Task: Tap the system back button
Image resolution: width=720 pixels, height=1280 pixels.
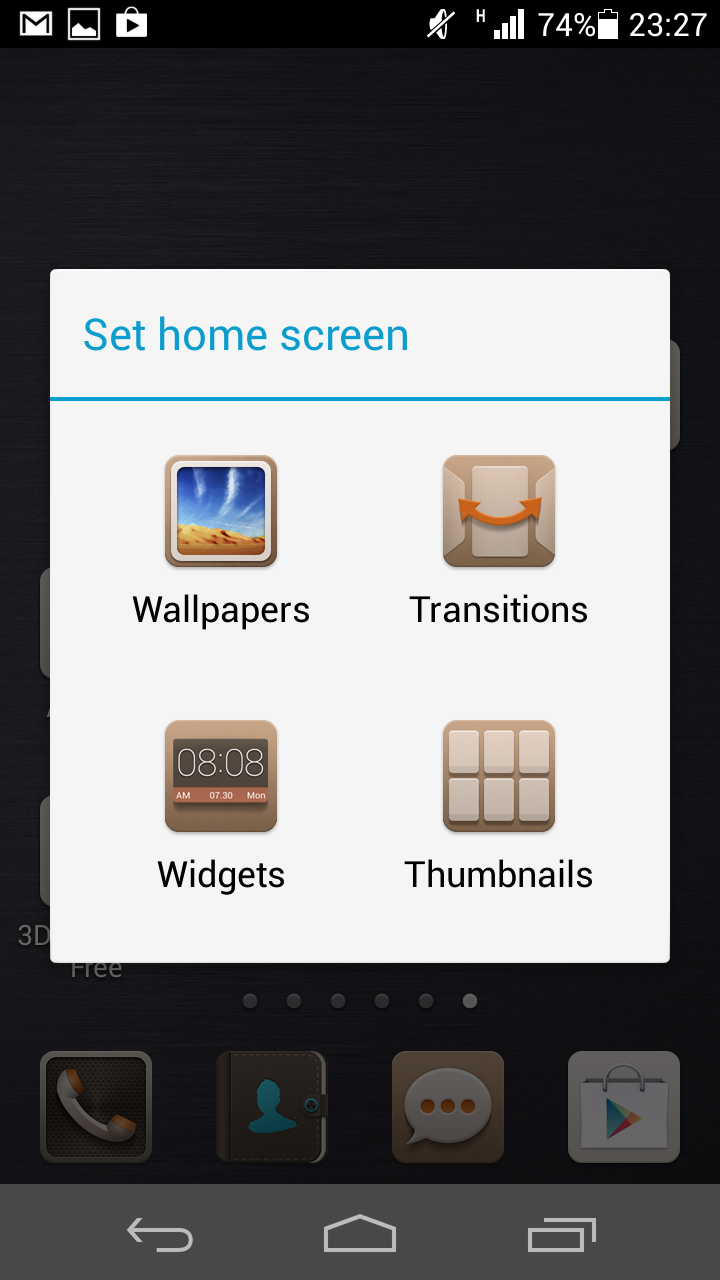Action: click(160, 1234)
